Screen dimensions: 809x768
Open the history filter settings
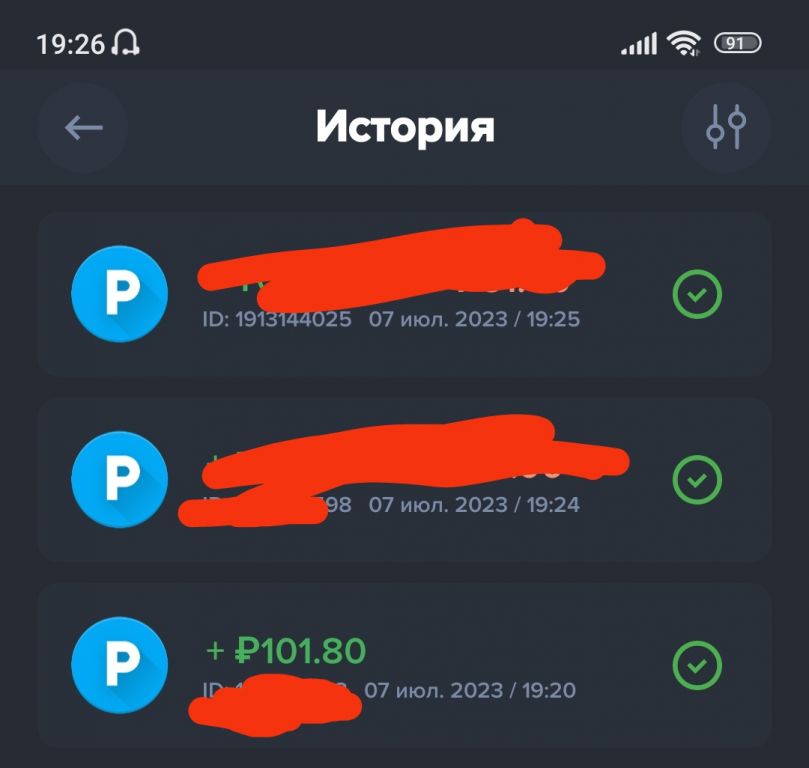[725, 127]
